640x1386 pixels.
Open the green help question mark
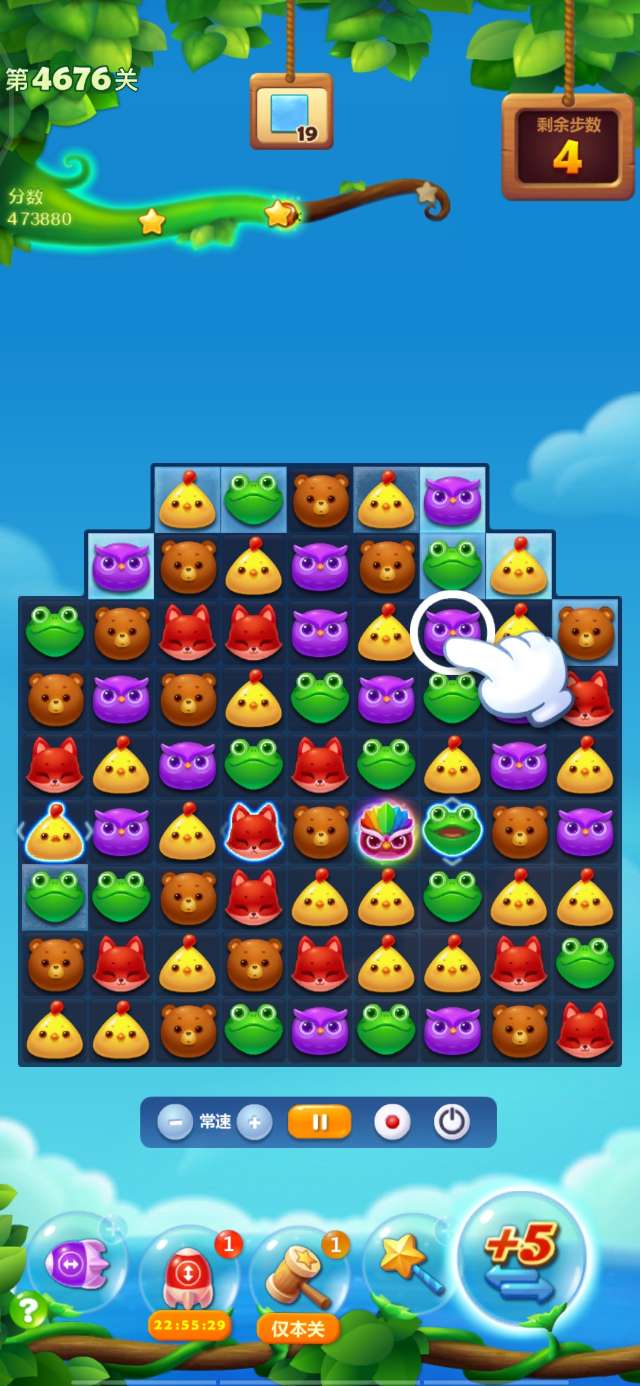28,1309
